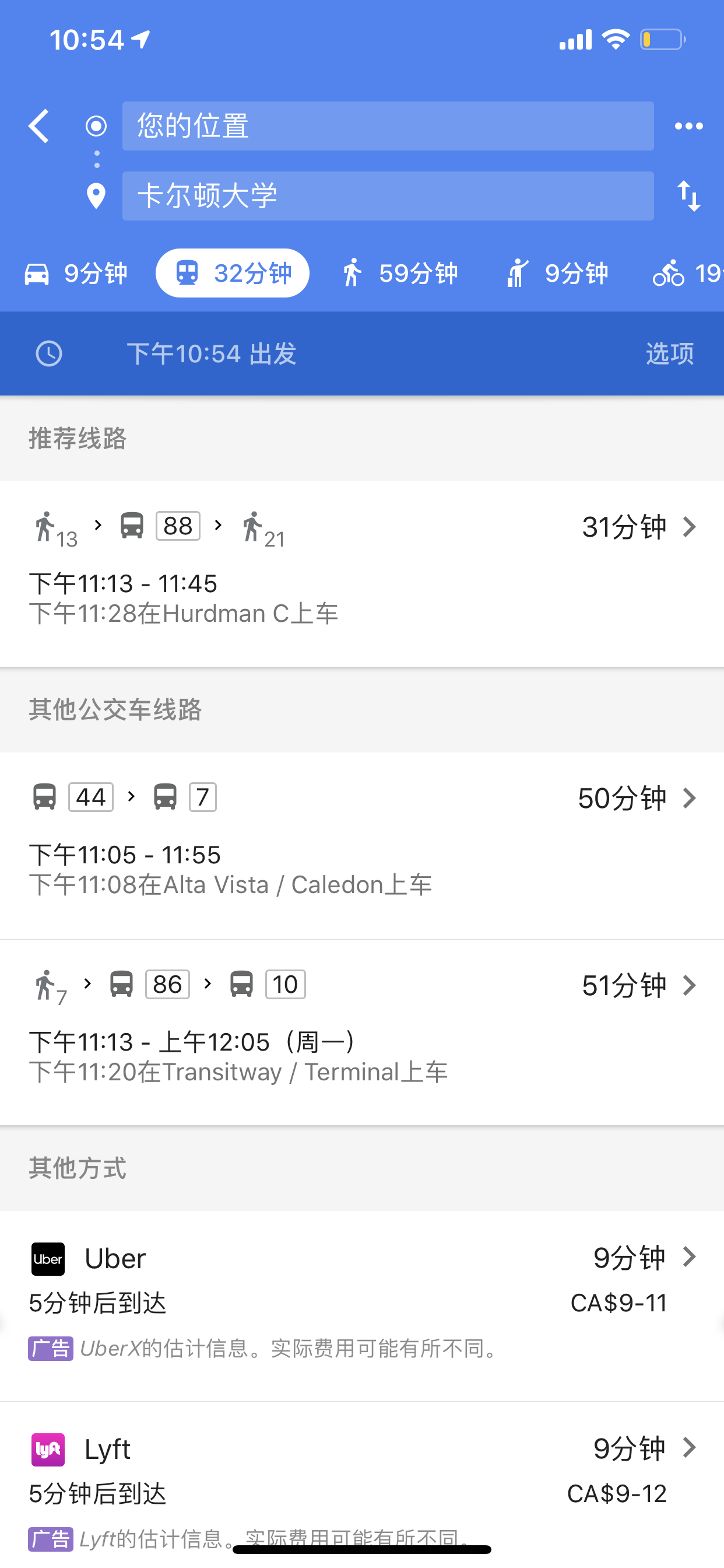Open the Lyft ride option

point(362,1484)
